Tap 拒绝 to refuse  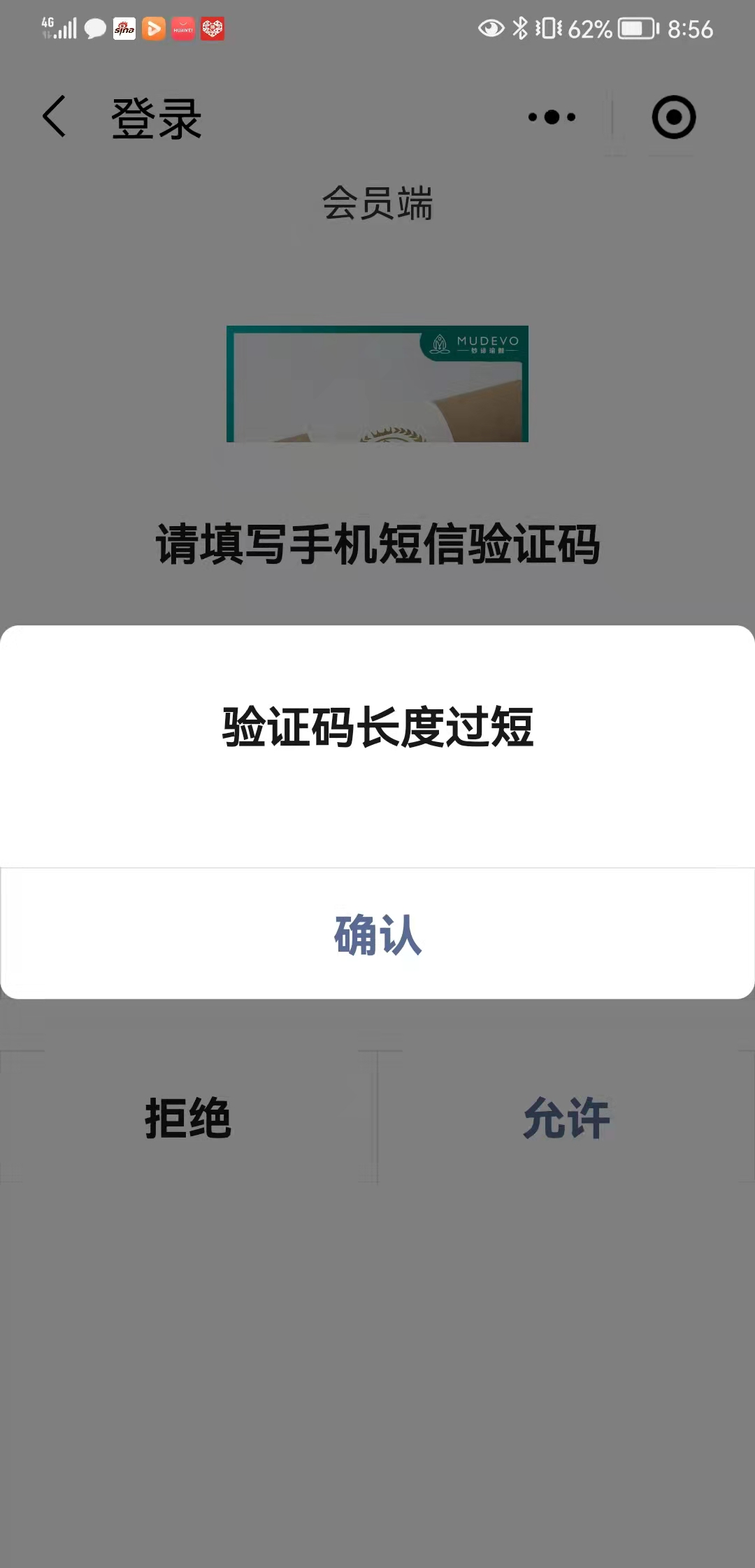tap(188, 1117)
